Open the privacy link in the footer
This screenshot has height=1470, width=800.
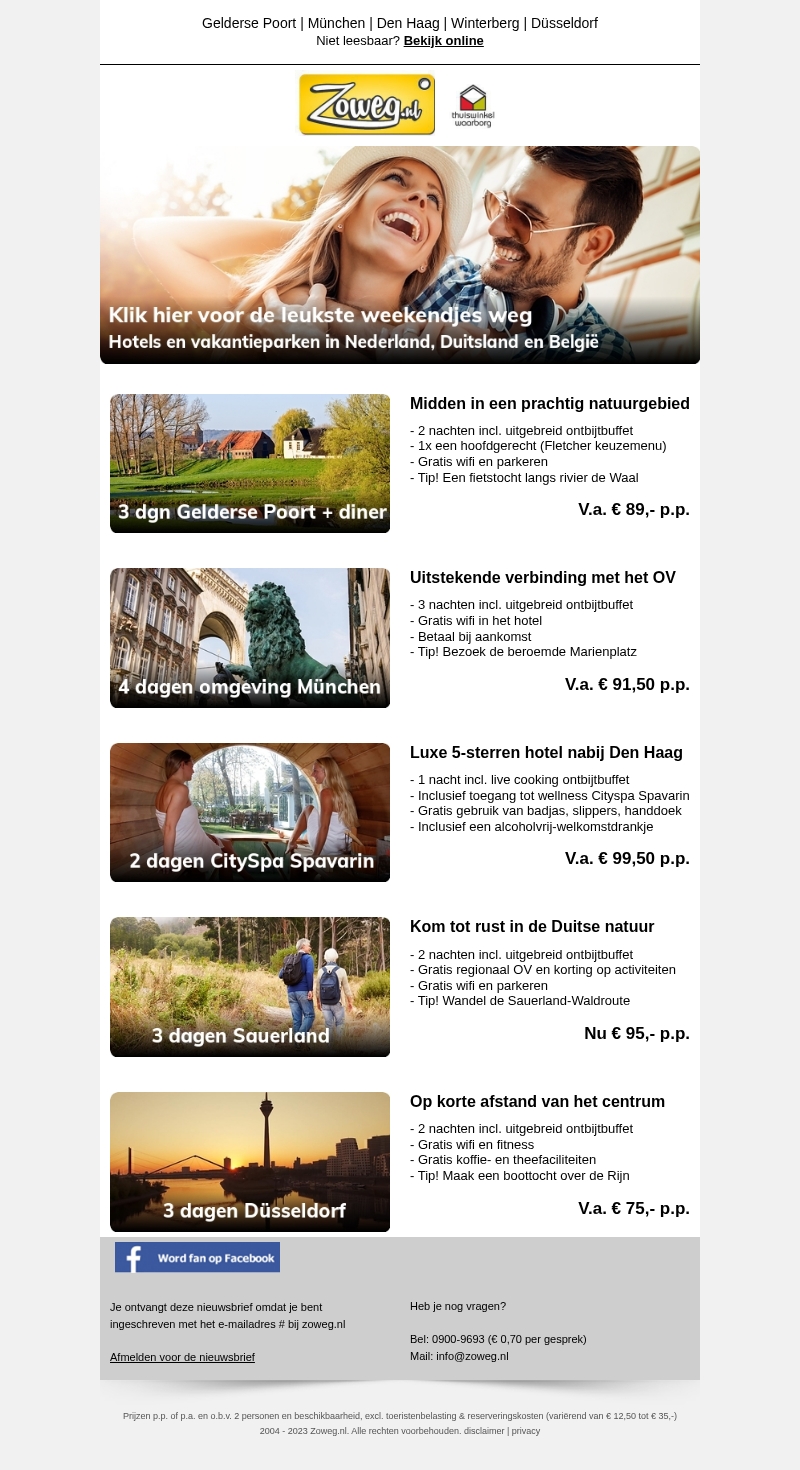point(526,1431)
